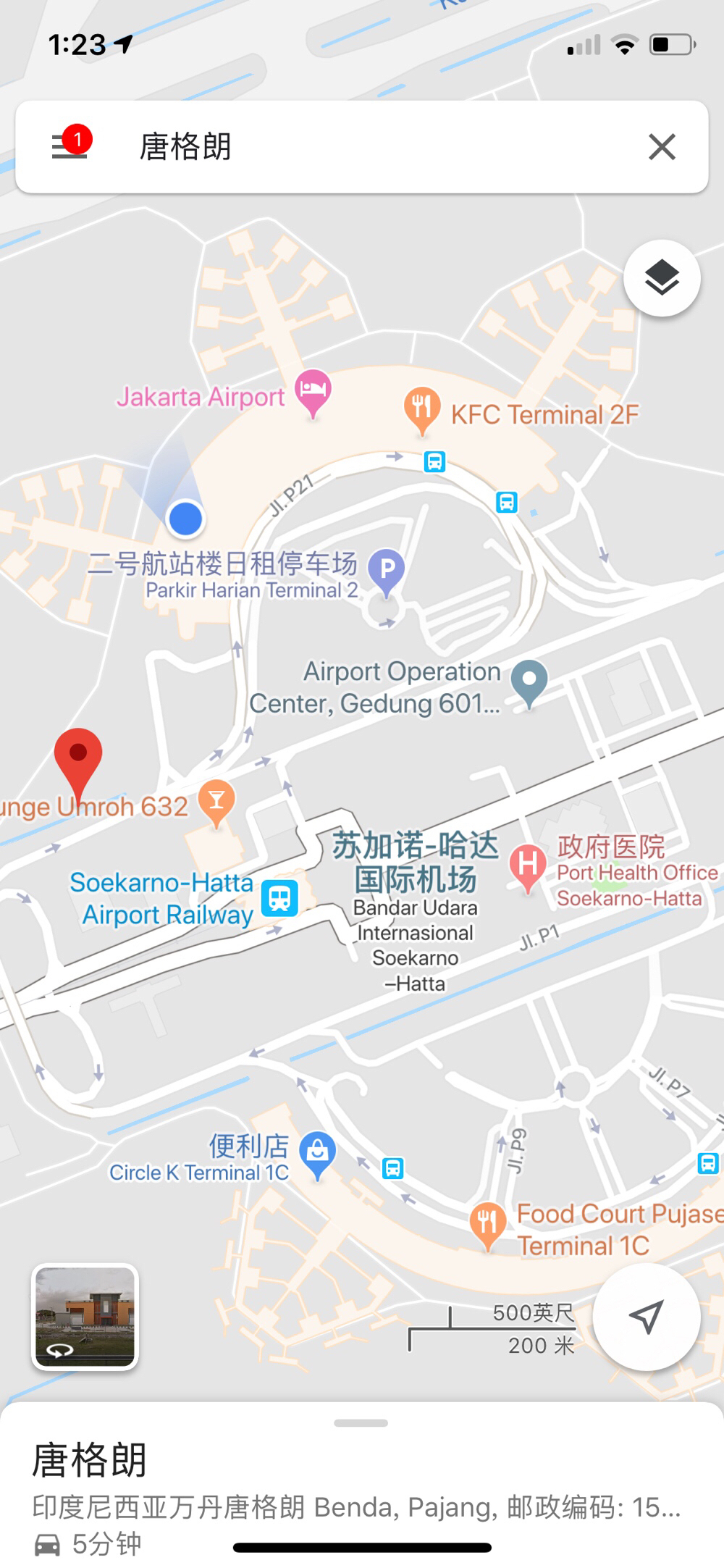Tap Parkir Harian Terminal 2 parking pin
This screenshot has height=1568, width=724.
pyautogui.click(x=387, y=569)
